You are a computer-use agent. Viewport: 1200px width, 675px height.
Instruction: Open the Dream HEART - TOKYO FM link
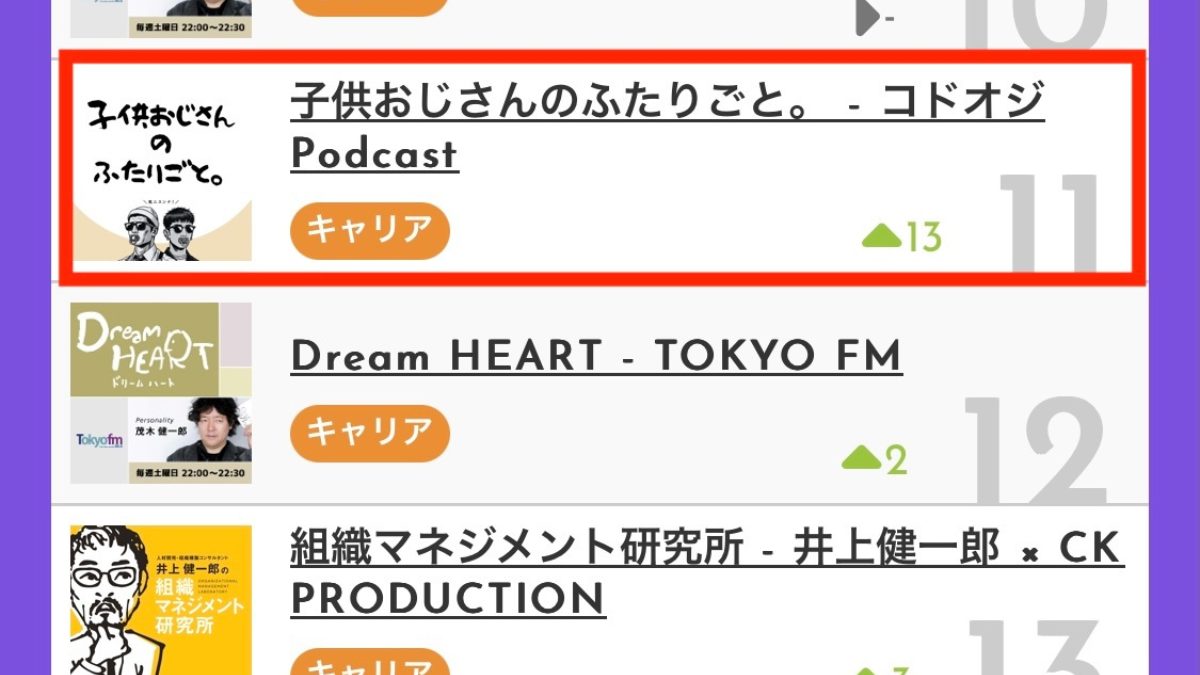tap(596, 357)
